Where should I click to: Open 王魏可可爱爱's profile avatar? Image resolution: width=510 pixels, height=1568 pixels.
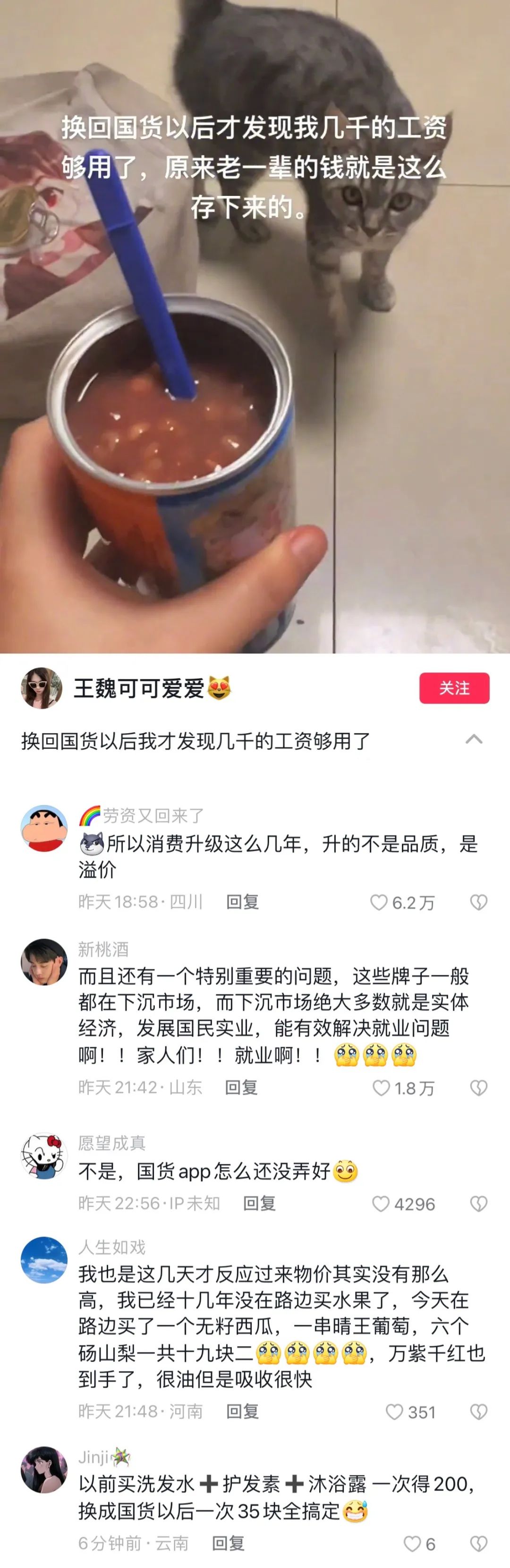(x=42, y=688)
